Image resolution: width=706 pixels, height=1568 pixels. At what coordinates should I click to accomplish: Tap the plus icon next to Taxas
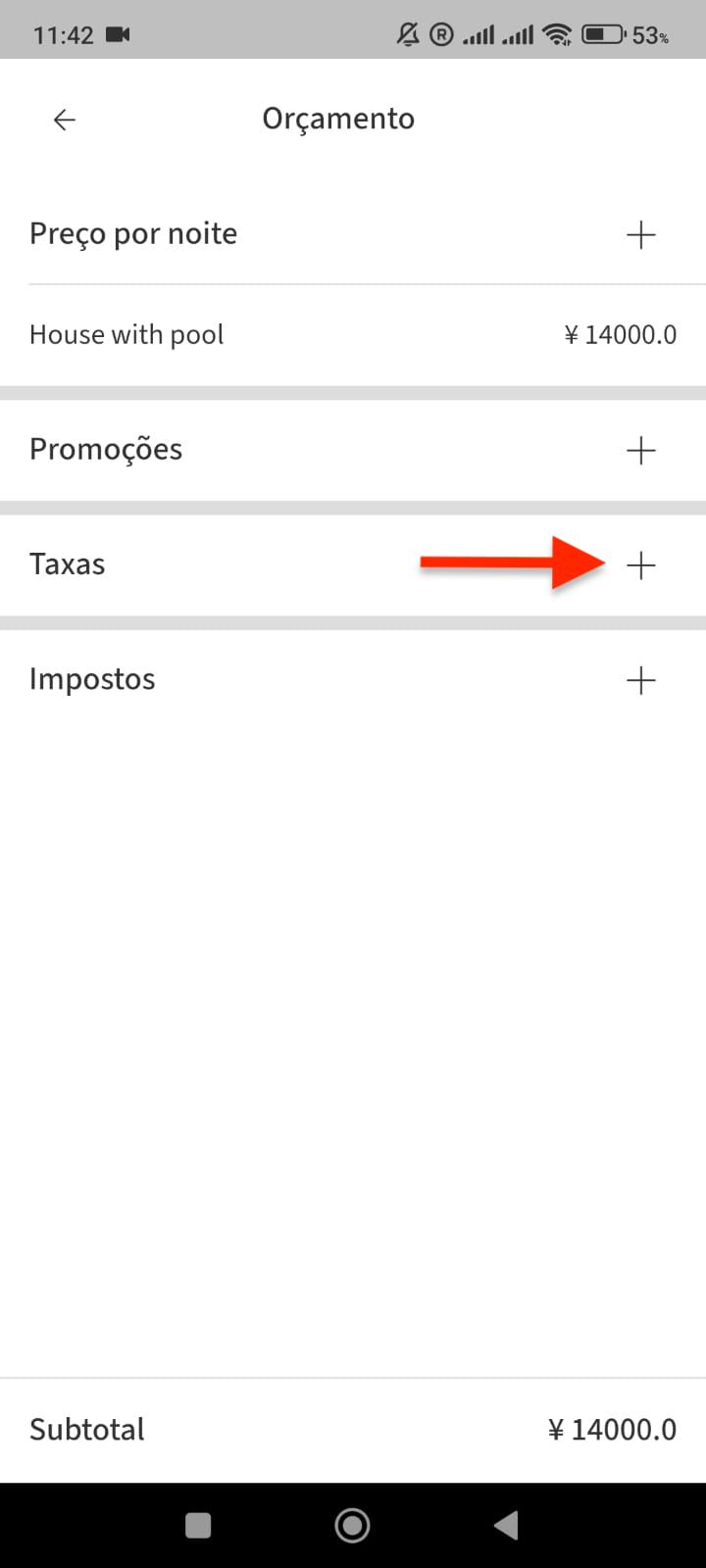(x=640, y=565)
